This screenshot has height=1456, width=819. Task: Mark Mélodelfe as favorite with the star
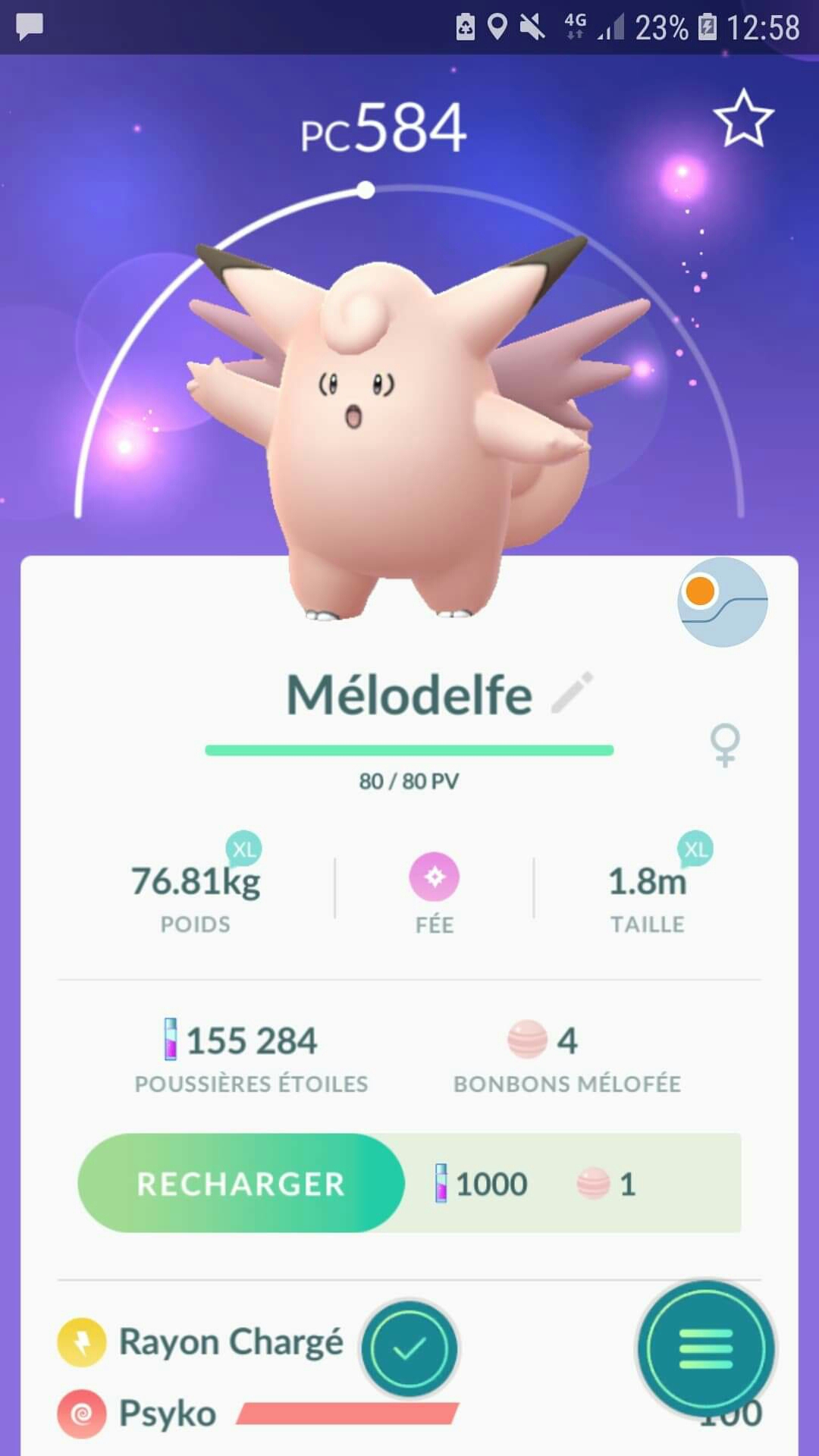(743, 119)
